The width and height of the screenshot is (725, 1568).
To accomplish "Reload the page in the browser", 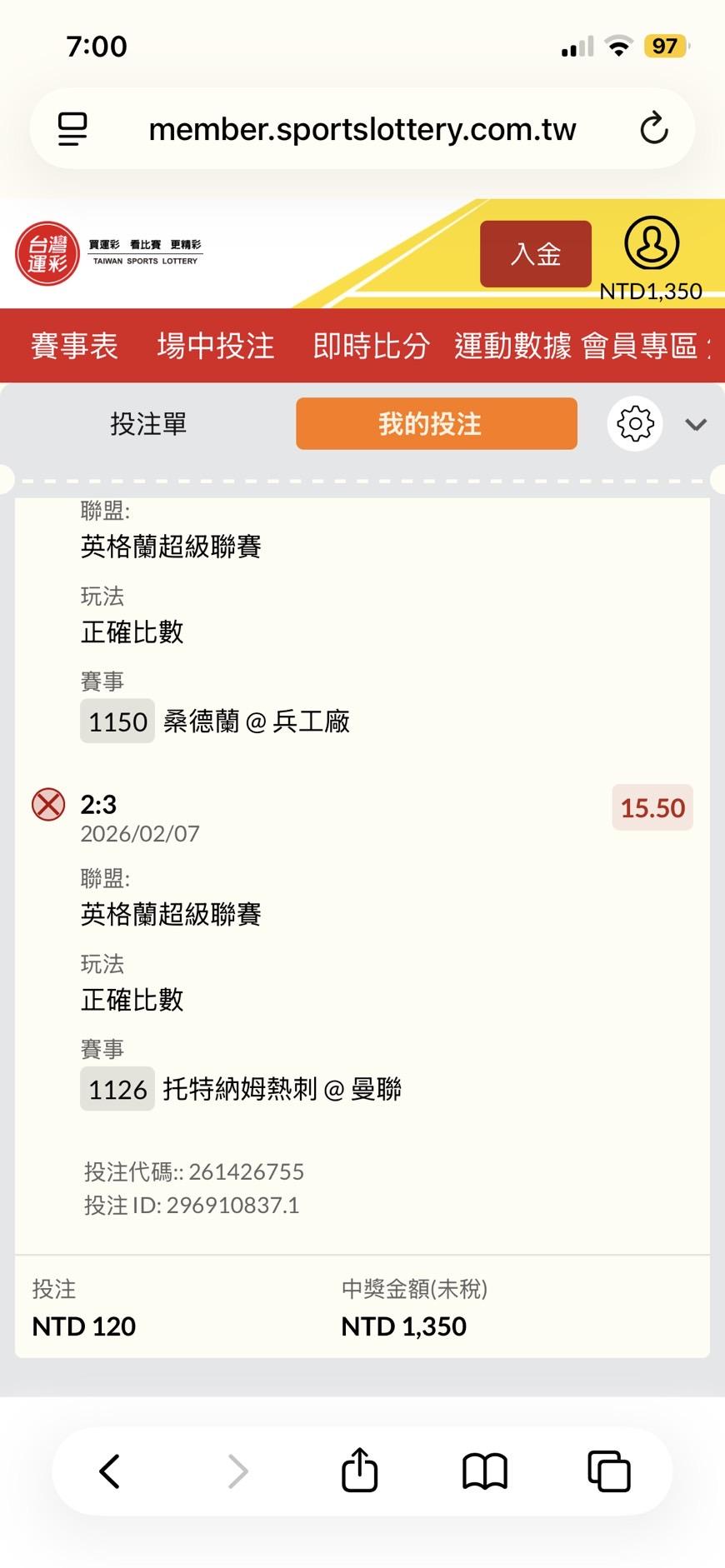I will pos(654,129).
